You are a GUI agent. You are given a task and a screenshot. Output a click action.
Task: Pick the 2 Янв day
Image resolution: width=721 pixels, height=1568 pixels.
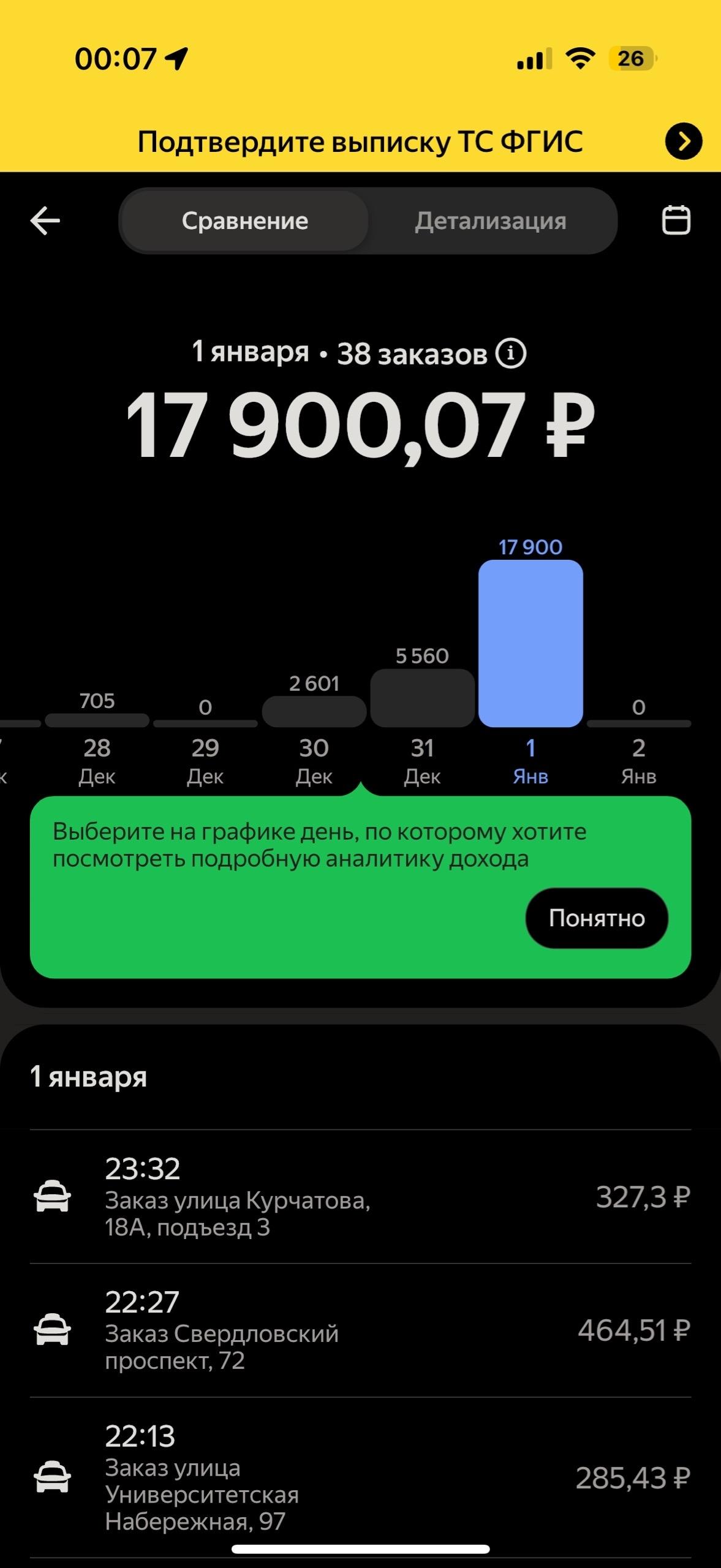638,723
